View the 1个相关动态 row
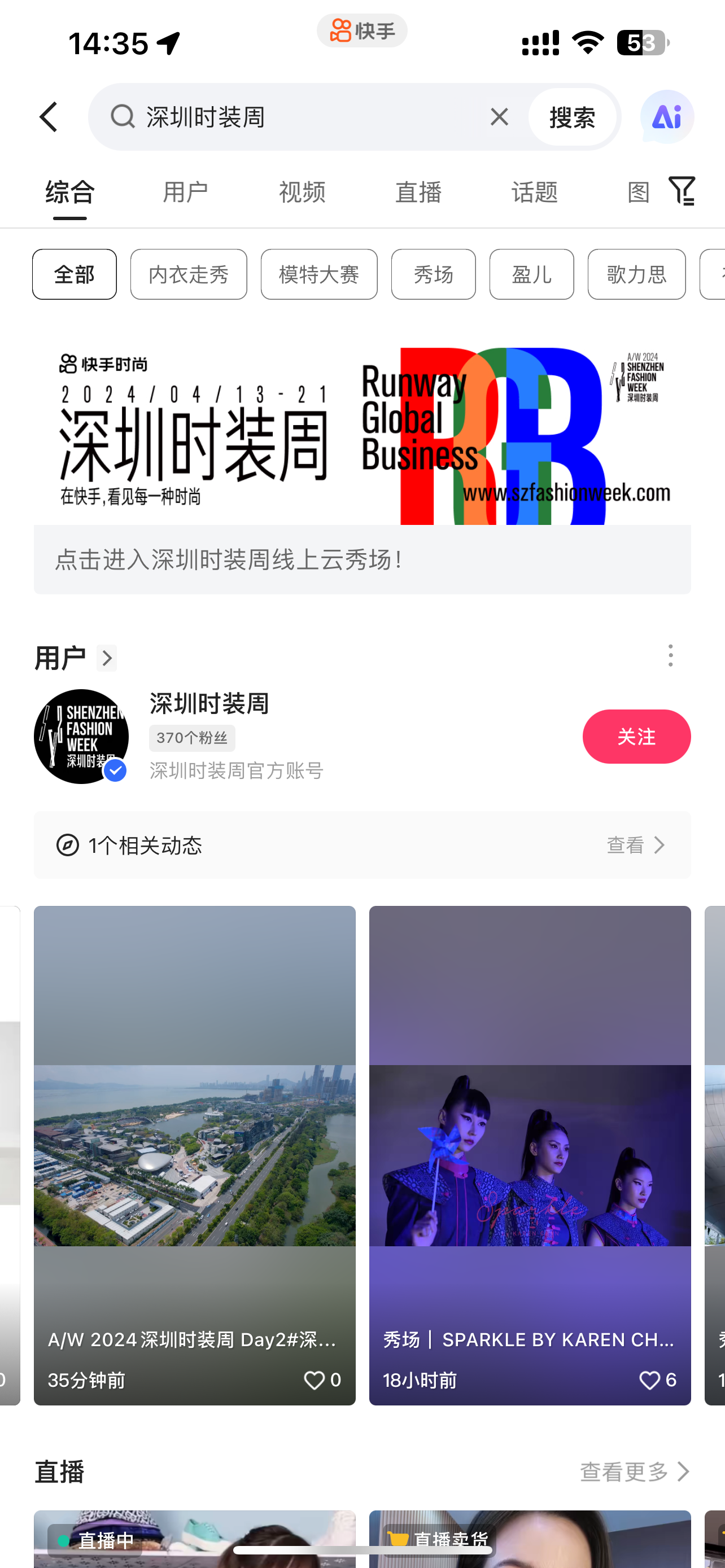This screenshot has height=1568, width=725. pos(362,845)
